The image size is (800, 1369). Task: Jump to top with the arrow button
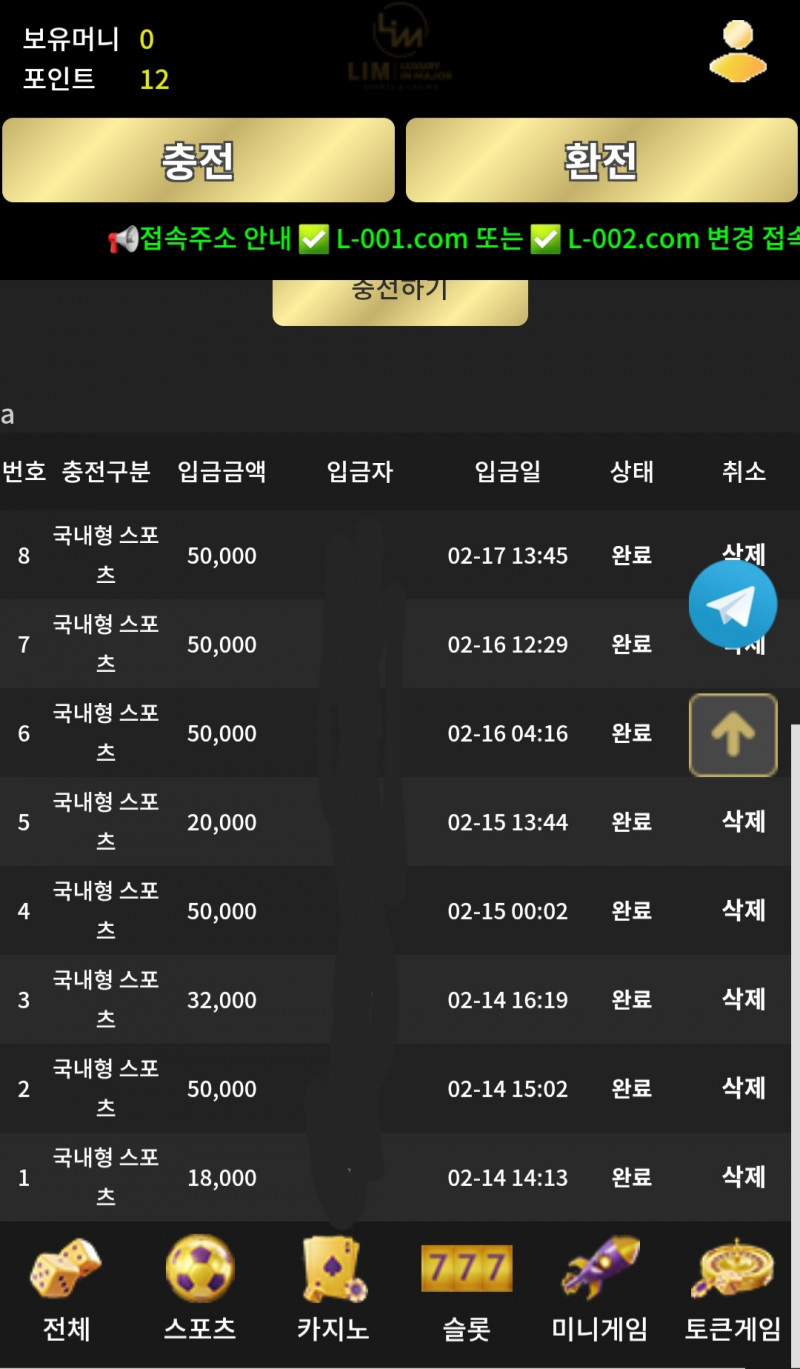(733, 735)
